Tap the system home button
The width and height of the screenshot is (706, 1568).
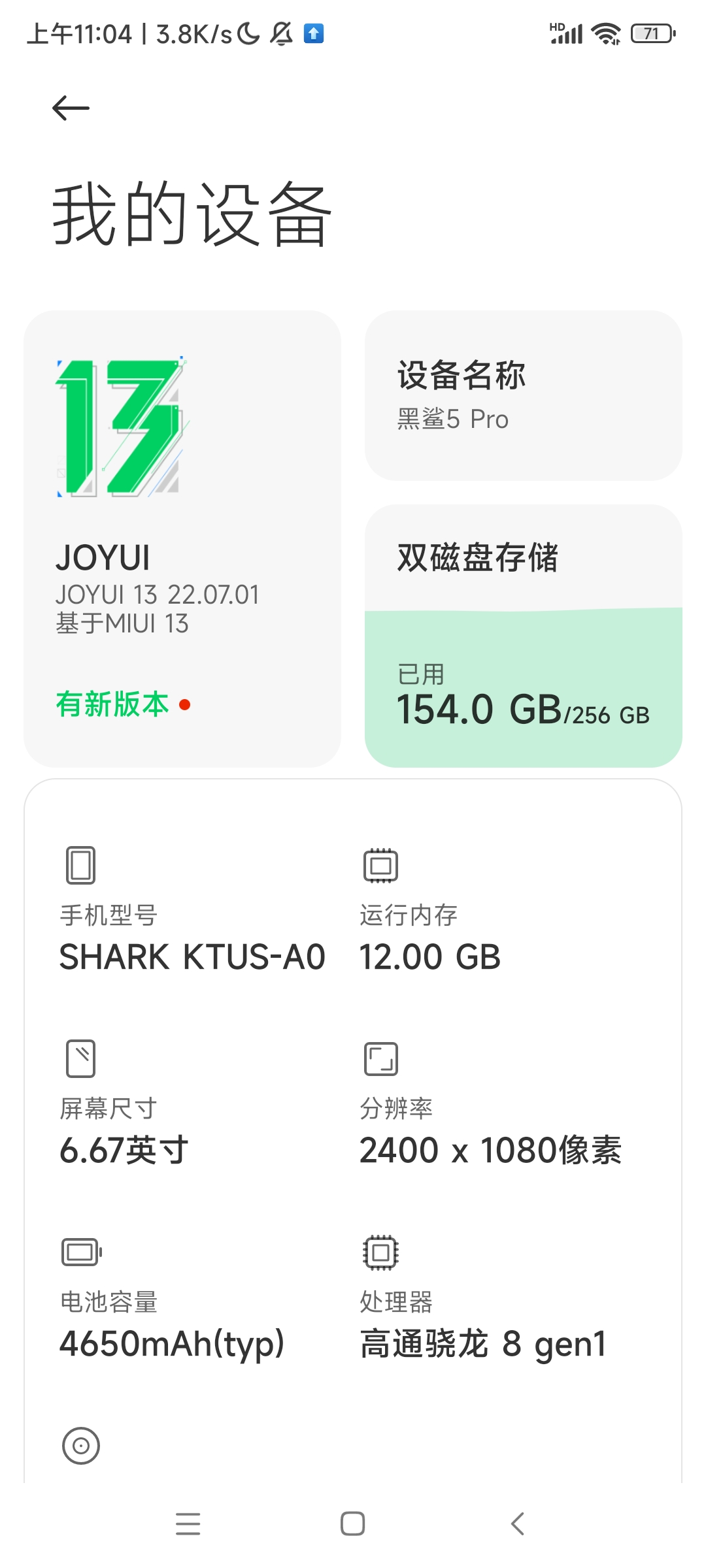coord(353,1524)
